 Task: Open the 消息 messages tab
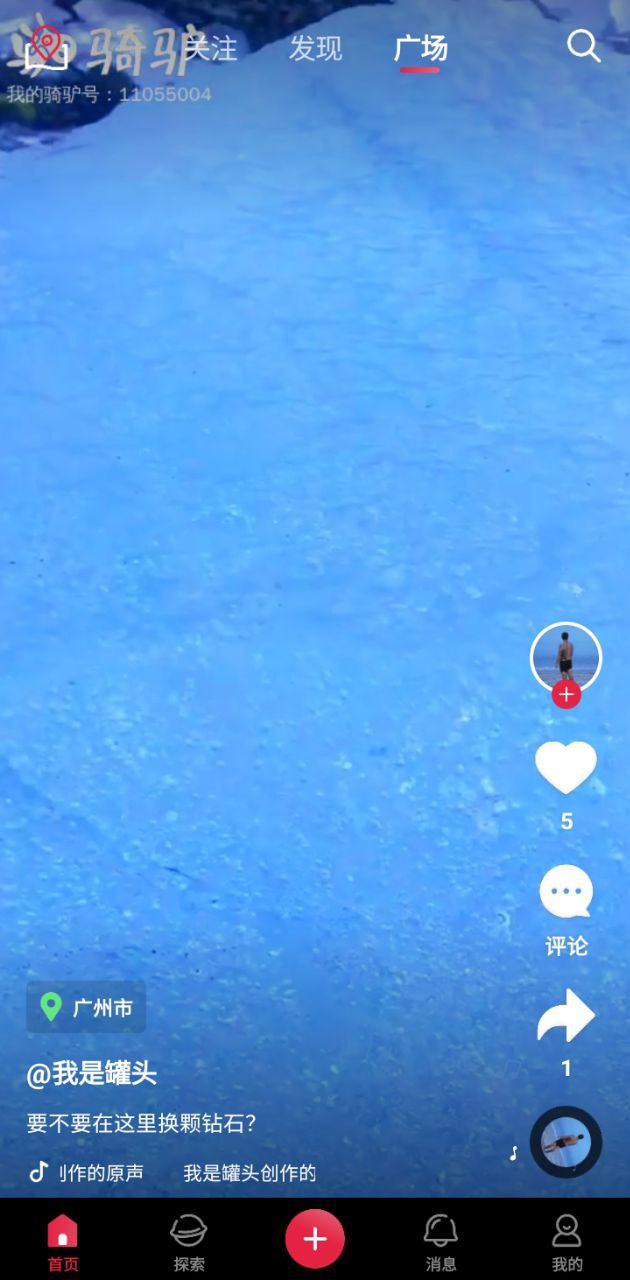click(x=441, y=1241)
